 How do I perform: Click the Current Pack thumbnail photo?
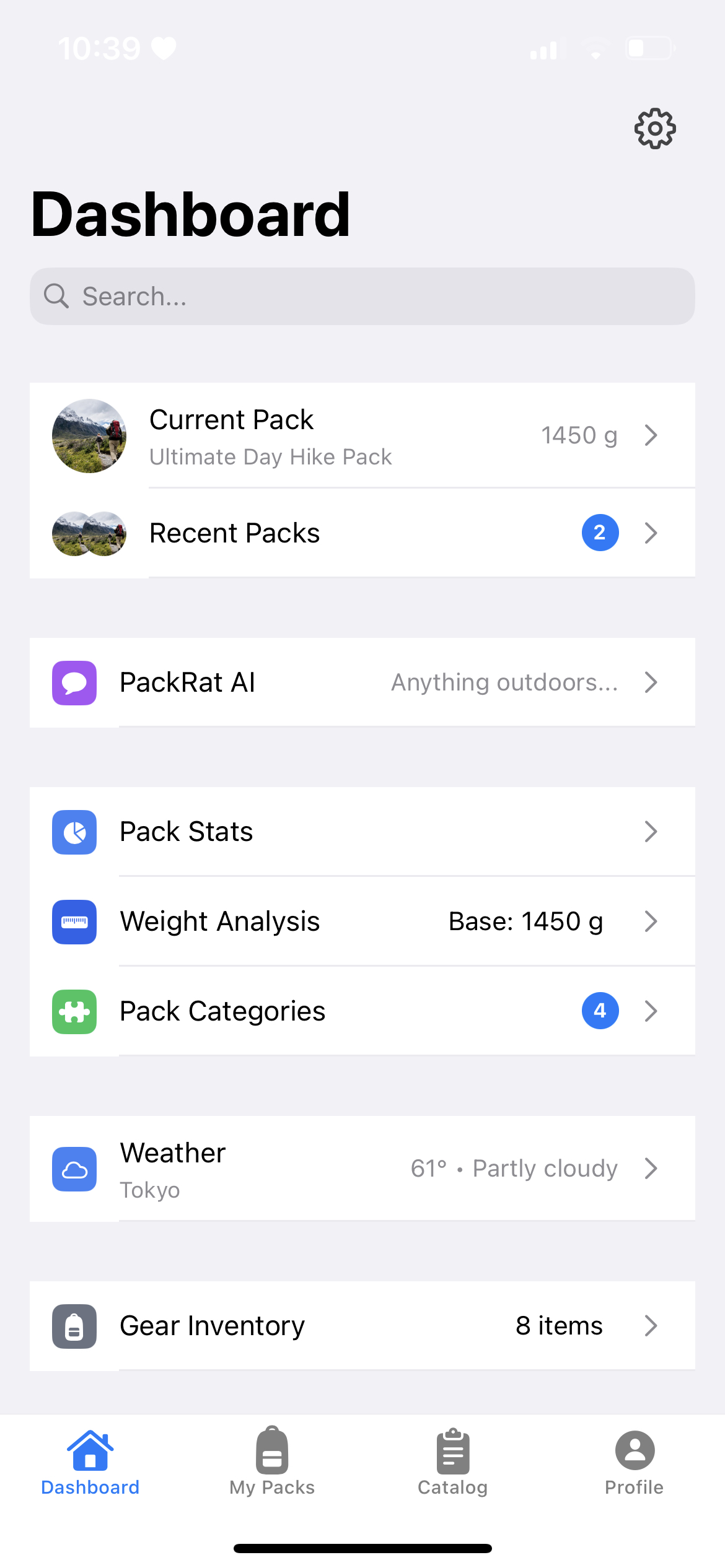point(89,435)
